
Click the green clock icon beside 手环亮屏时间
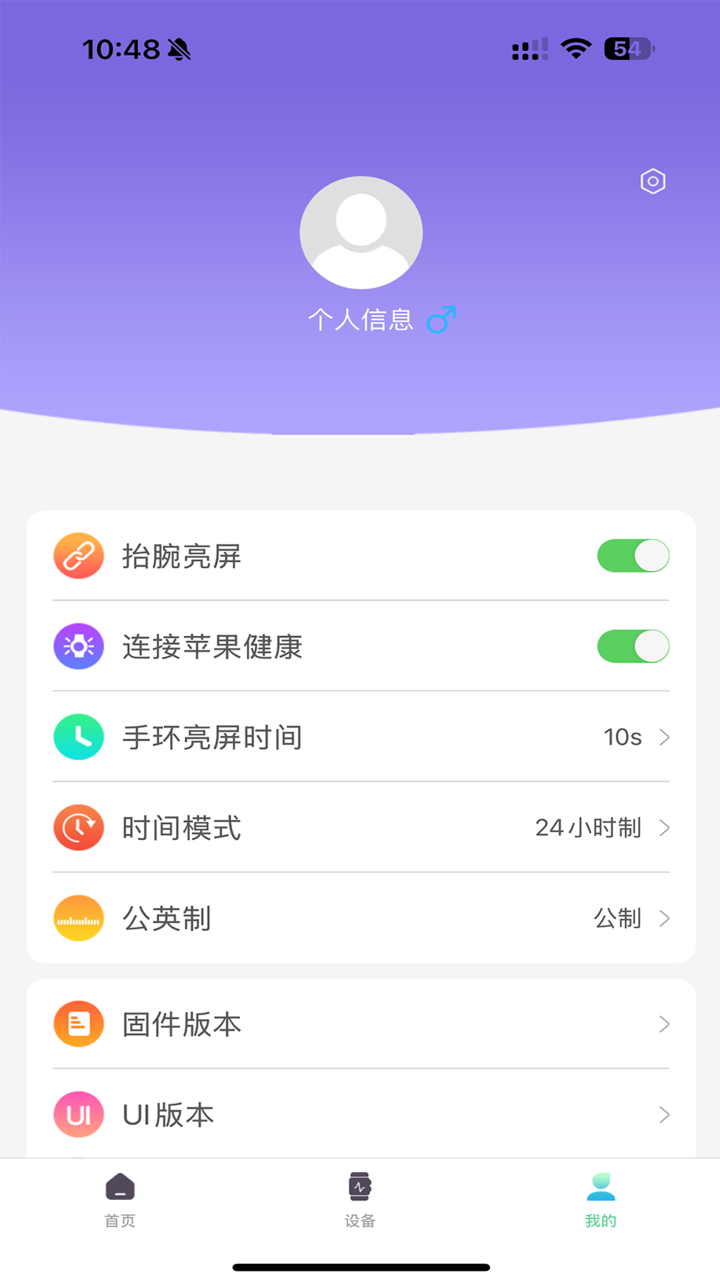coord(78,737)
